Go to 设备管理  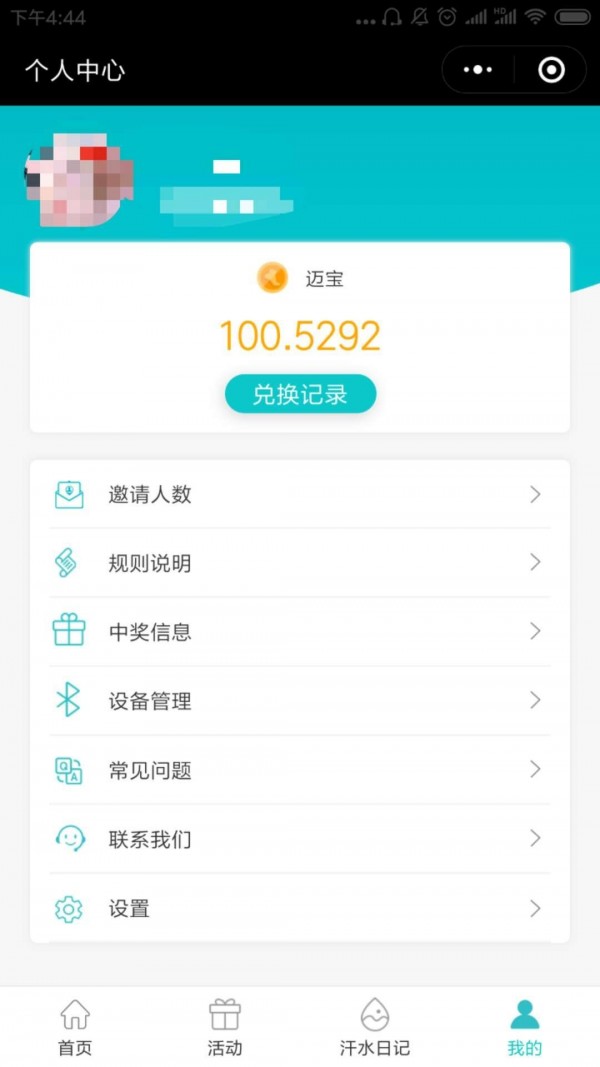pos(300,701)
